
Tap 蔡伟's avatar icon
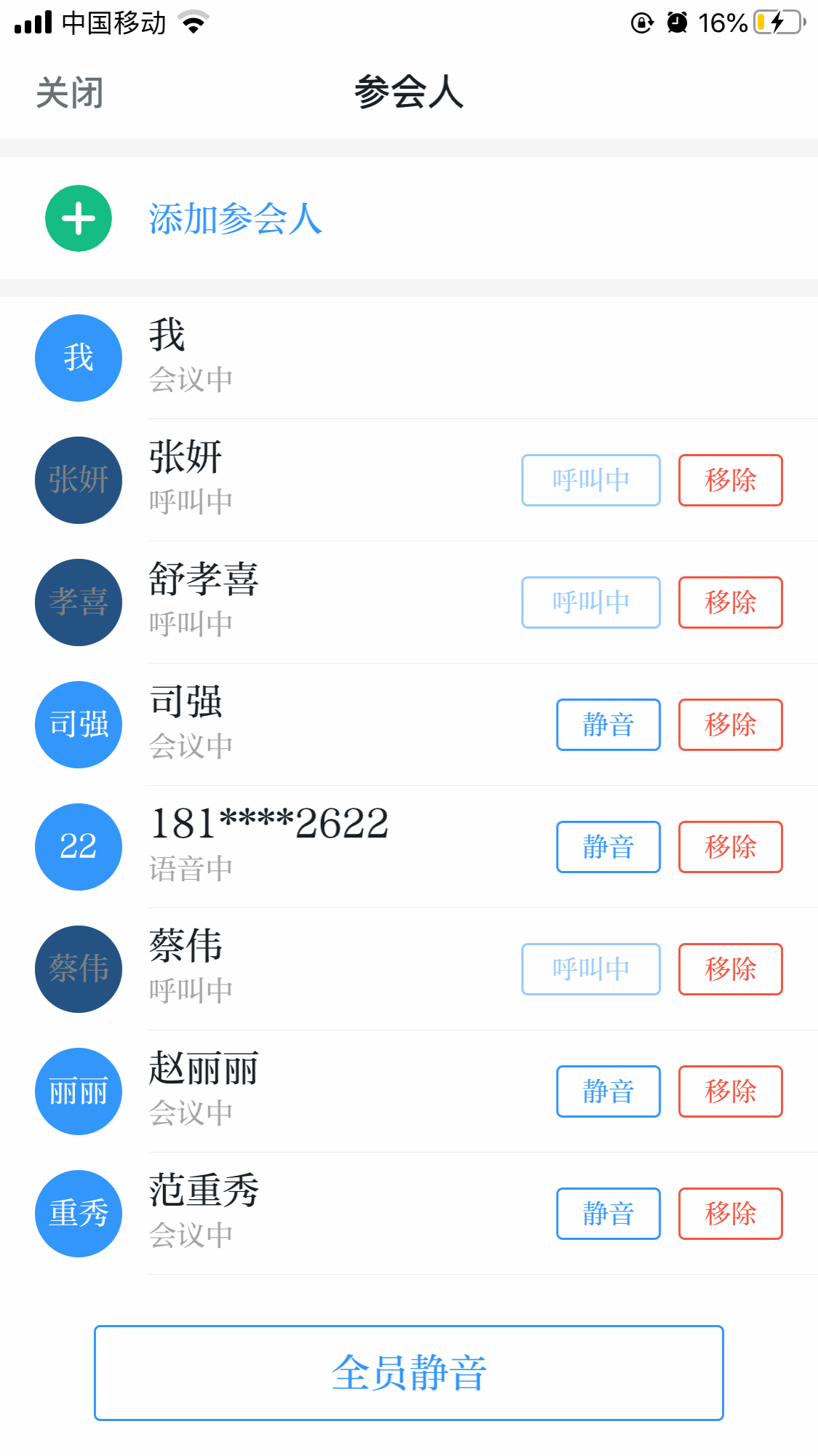pos(77,968)
